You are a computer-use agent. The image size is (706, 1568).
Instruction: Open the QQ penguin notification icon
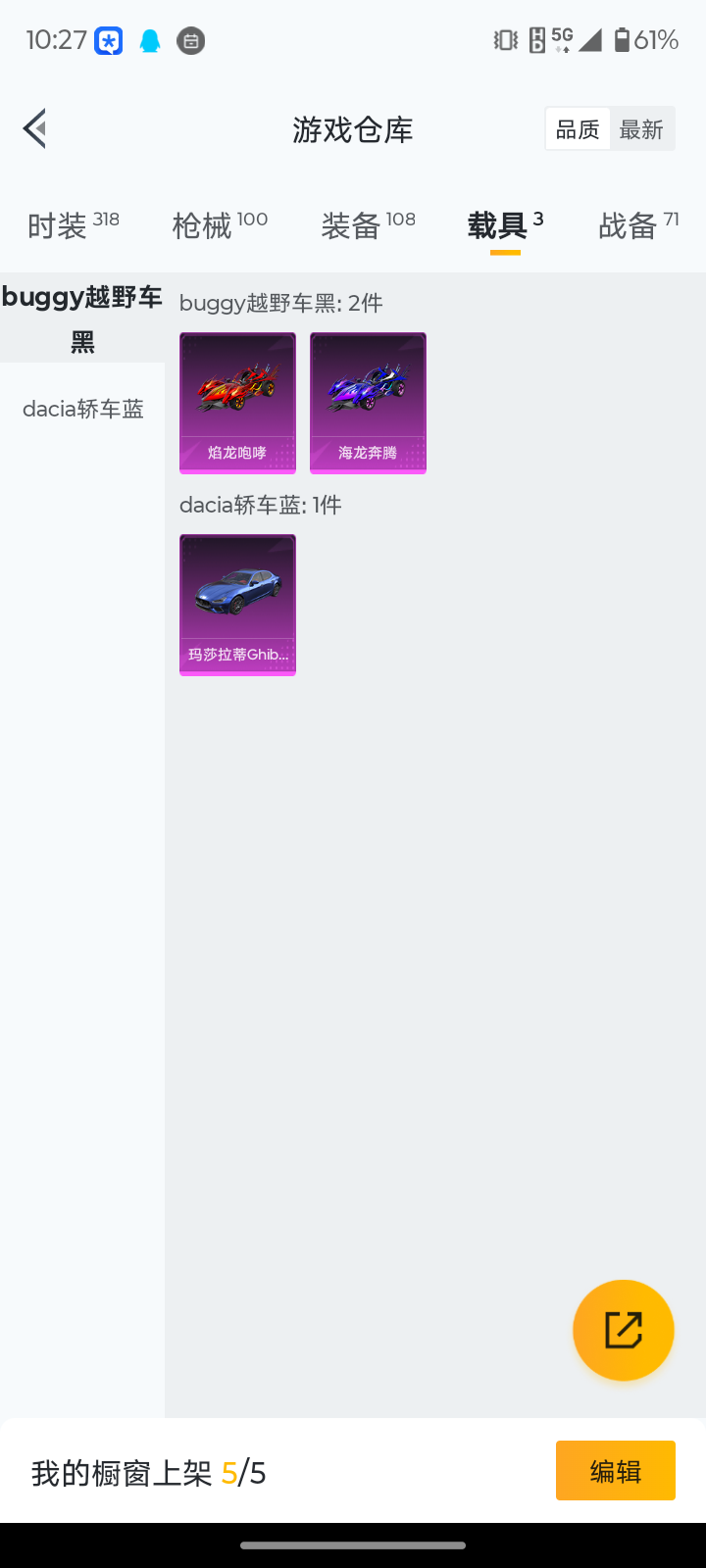point(149,40)
